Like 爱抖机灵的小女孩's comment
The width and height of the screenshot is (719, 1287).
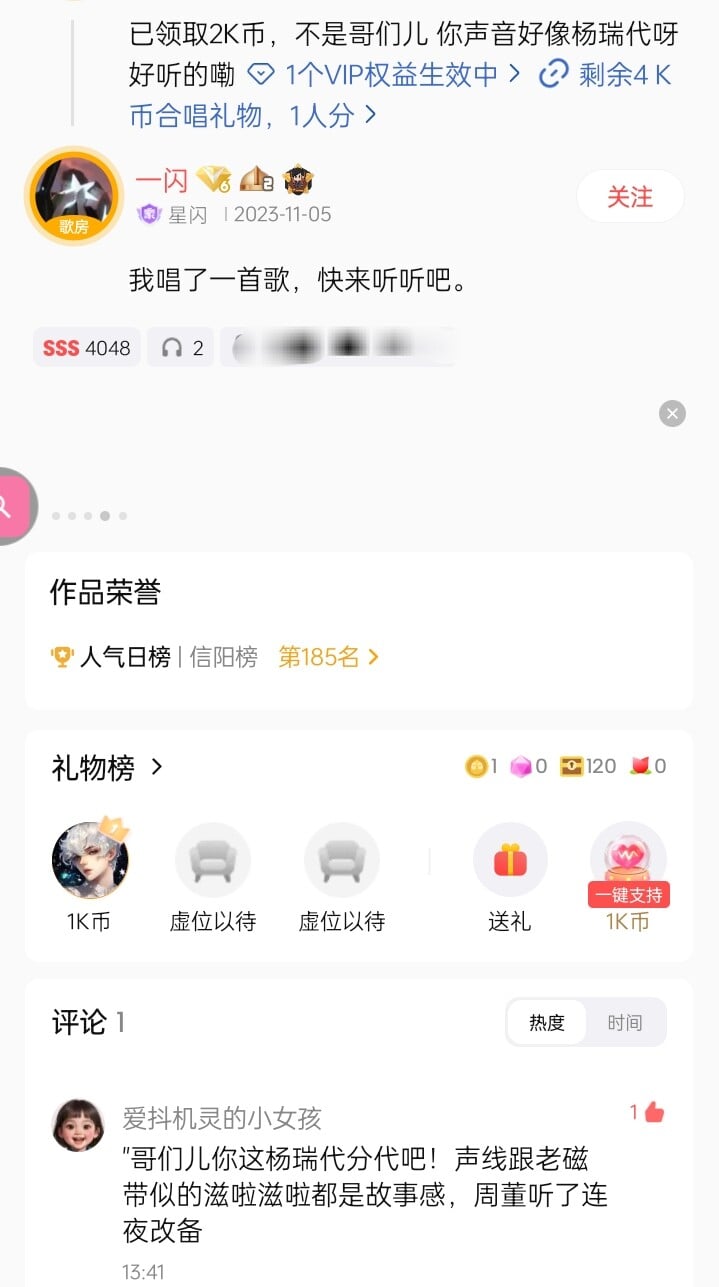pyautogui.click(x=647, y=1112)
